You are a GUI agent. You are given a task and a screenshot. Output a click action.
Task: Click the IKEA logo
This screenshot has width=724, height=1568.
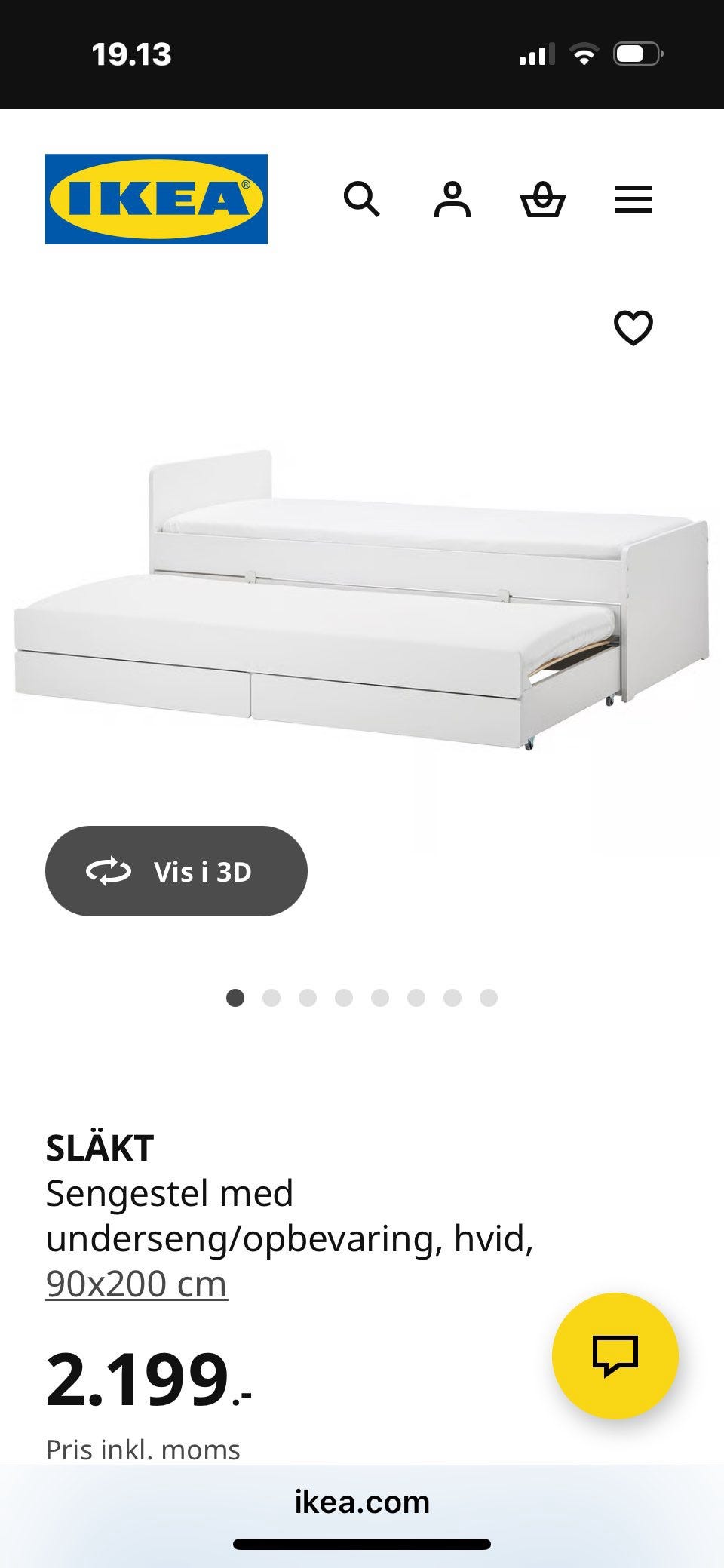tap(156, 198)
